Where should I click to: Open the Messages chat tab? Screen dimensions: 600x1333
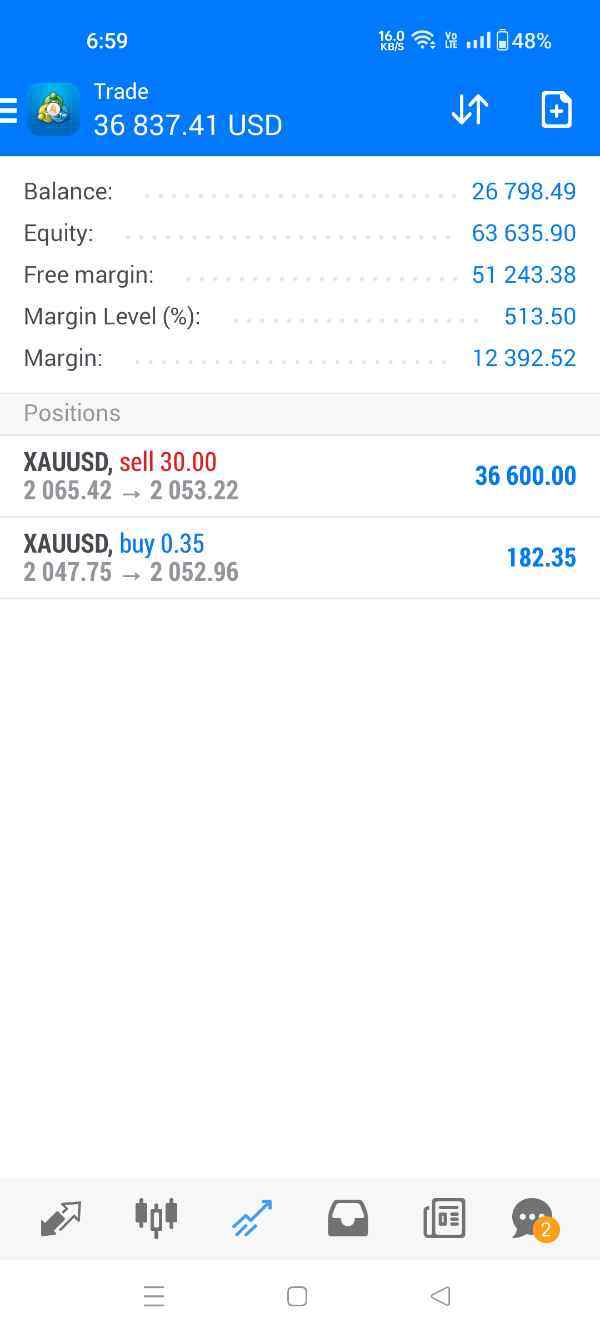point(532,1218)
